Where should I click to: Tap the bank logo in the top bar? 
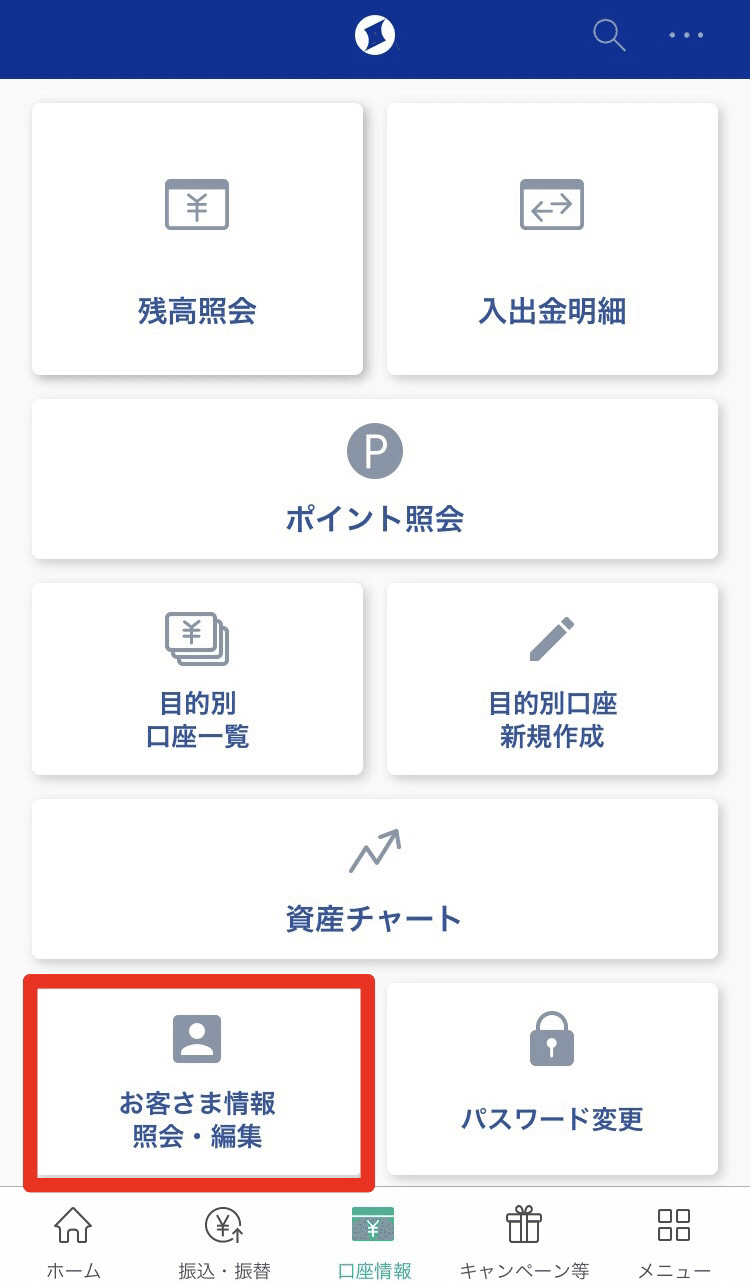tap(375, 35)
